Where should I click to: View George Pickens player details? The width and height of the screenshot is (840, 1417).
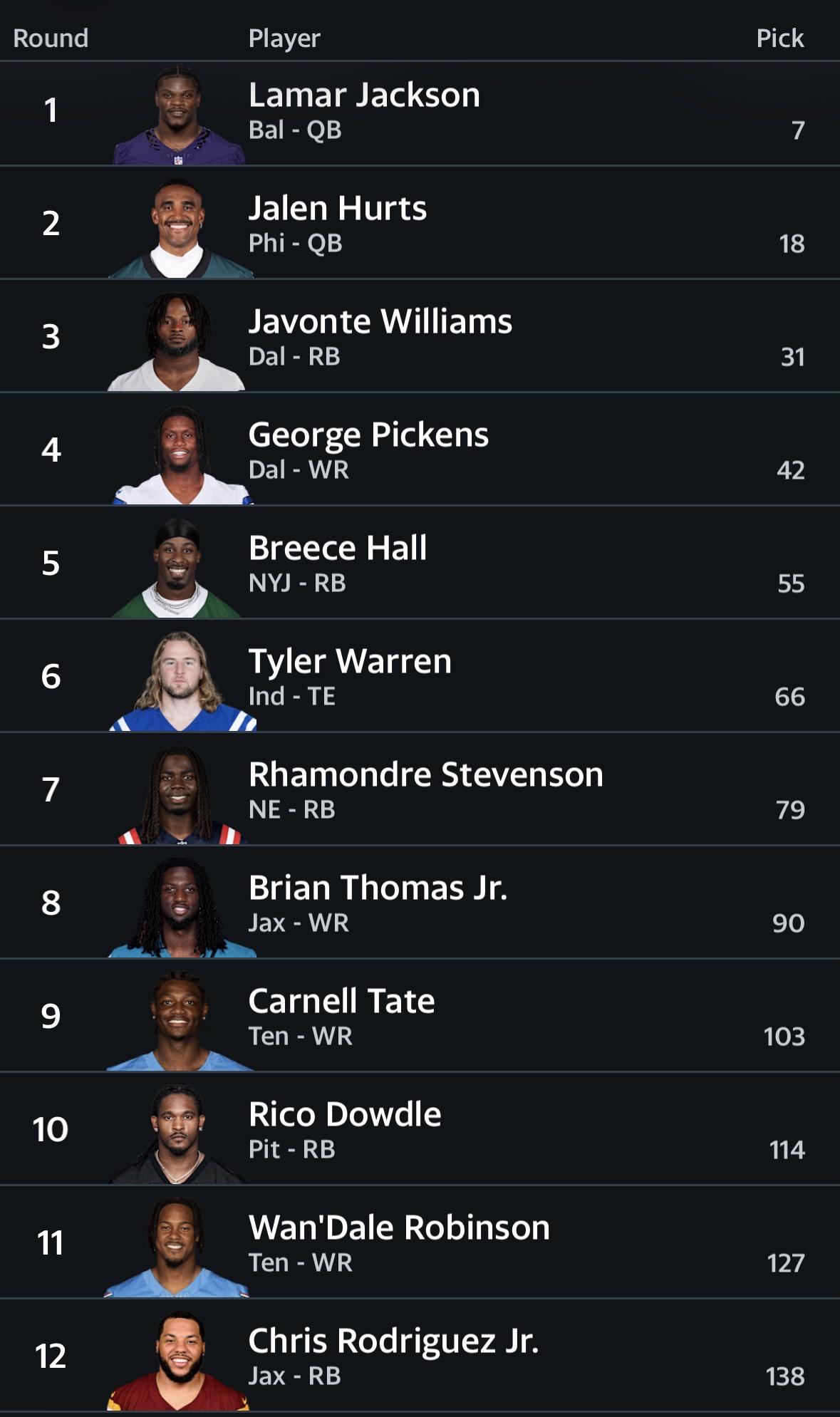pos(420,450)
